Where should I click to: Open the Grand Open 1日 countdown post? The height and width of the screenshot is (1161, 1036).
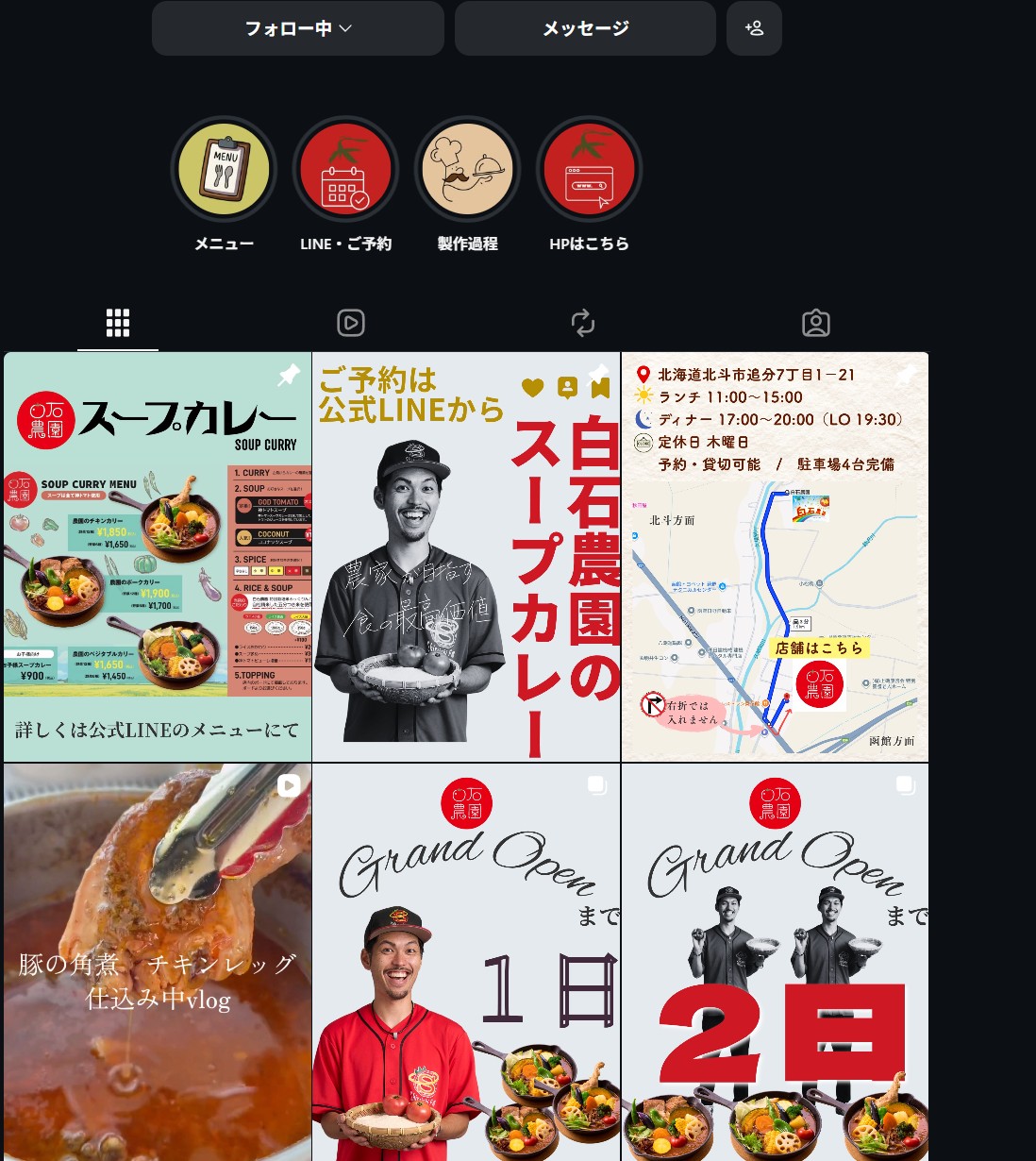click(466, 963)
